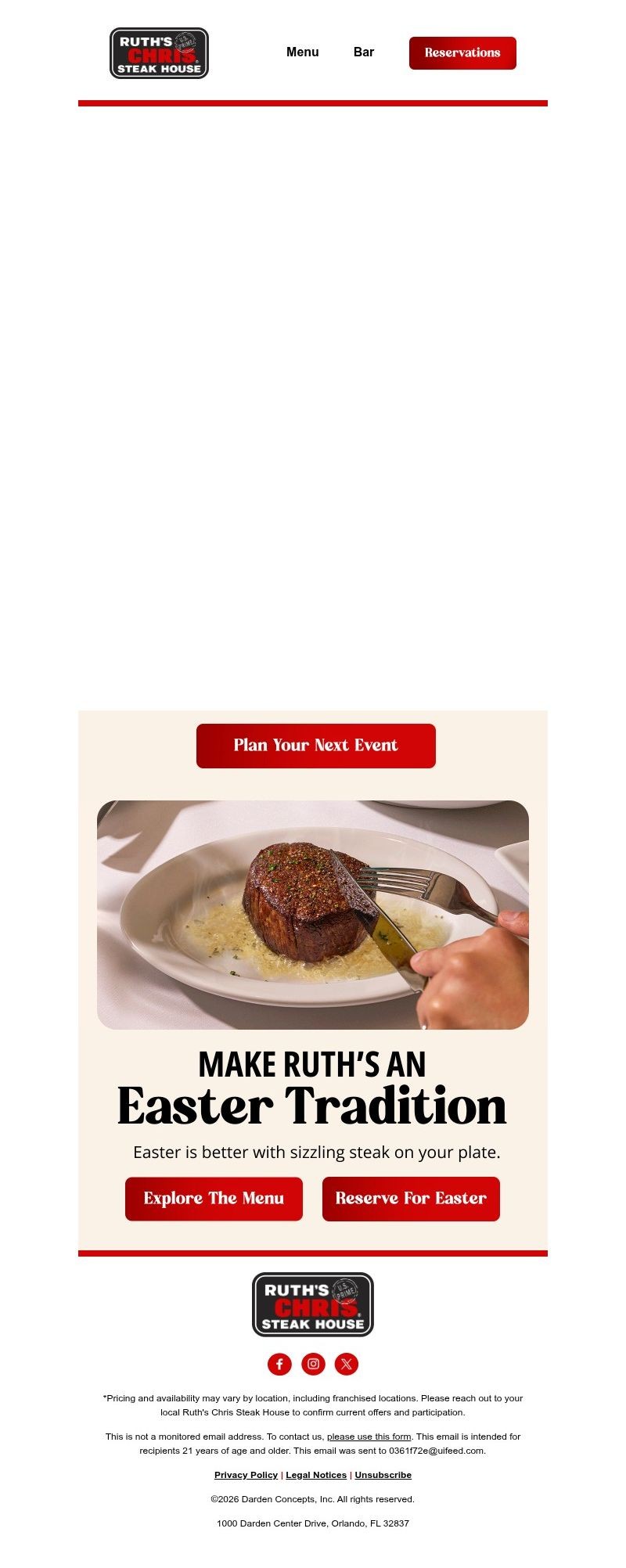Open the Facebook icon
This screenshot has height=1568, width=626.
pos(279,1364)
